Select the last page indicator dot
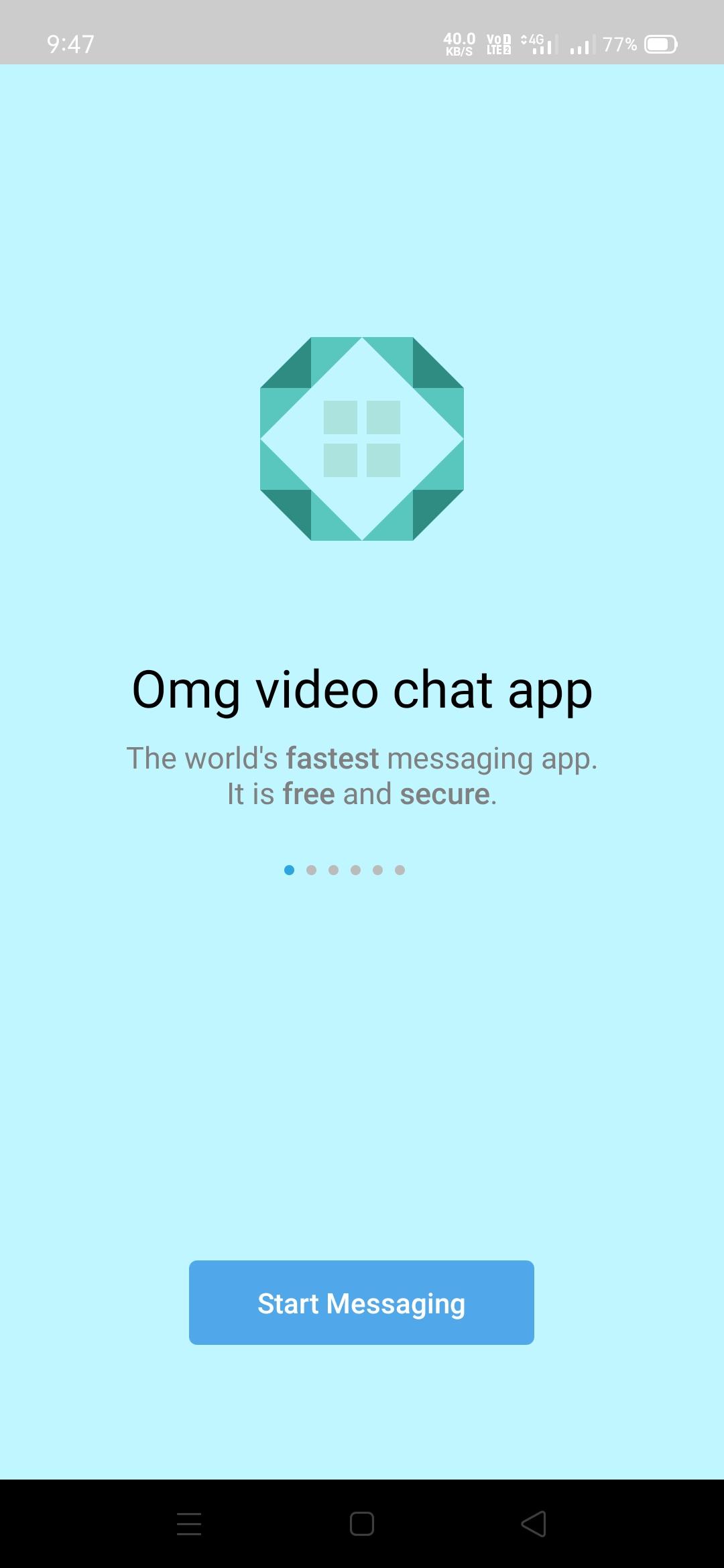 click(401, 870)
